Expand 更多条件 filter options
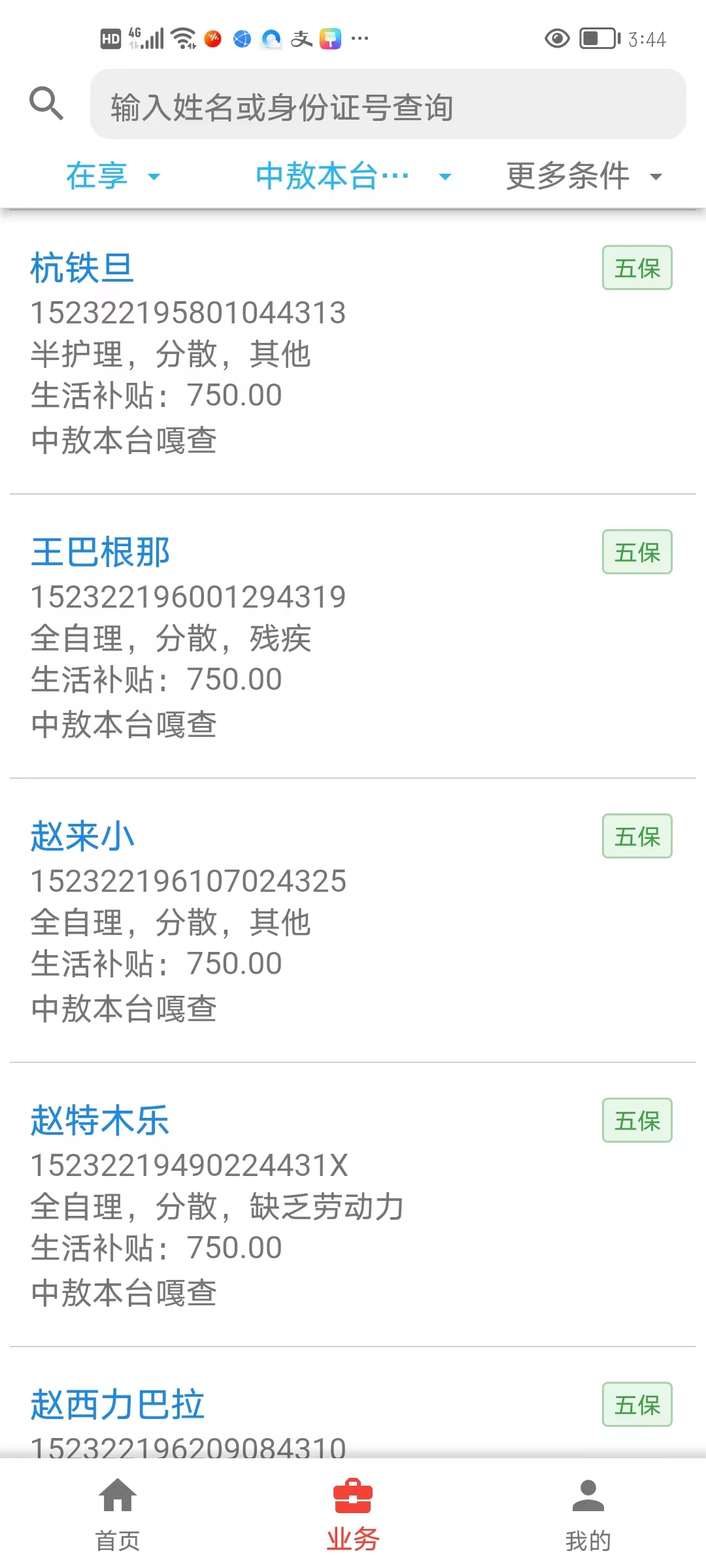 [584, 176]
